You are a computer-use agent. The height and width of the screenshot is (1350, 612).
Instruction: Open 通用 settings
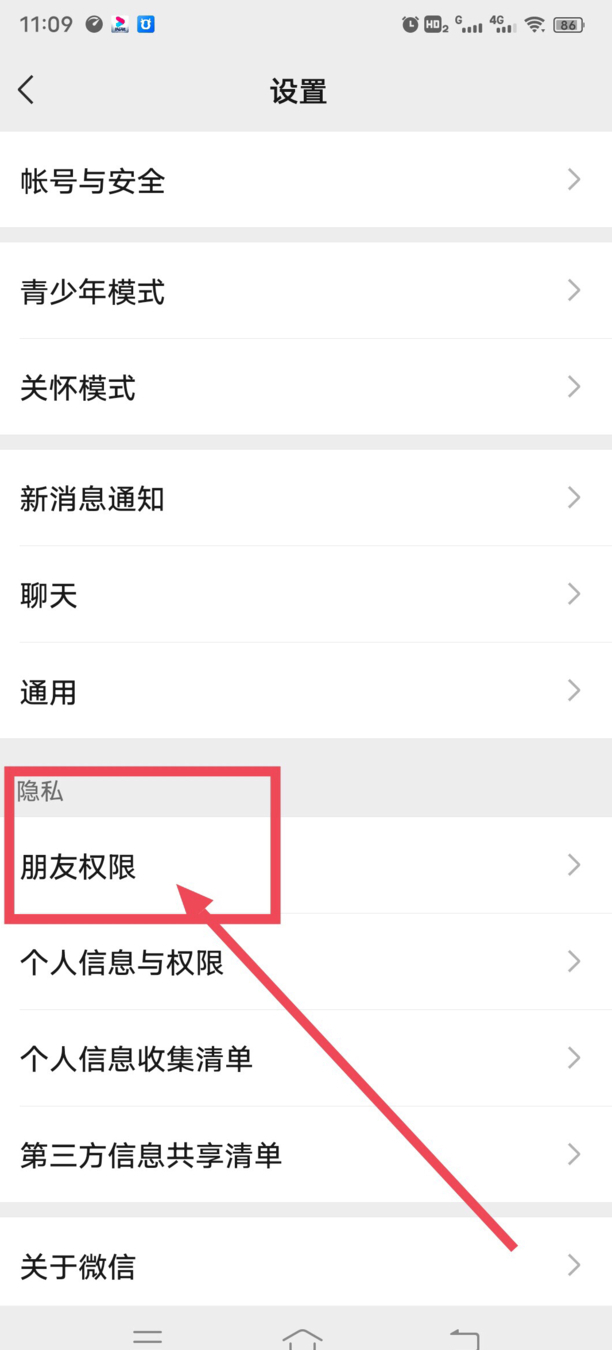point(305,691)
